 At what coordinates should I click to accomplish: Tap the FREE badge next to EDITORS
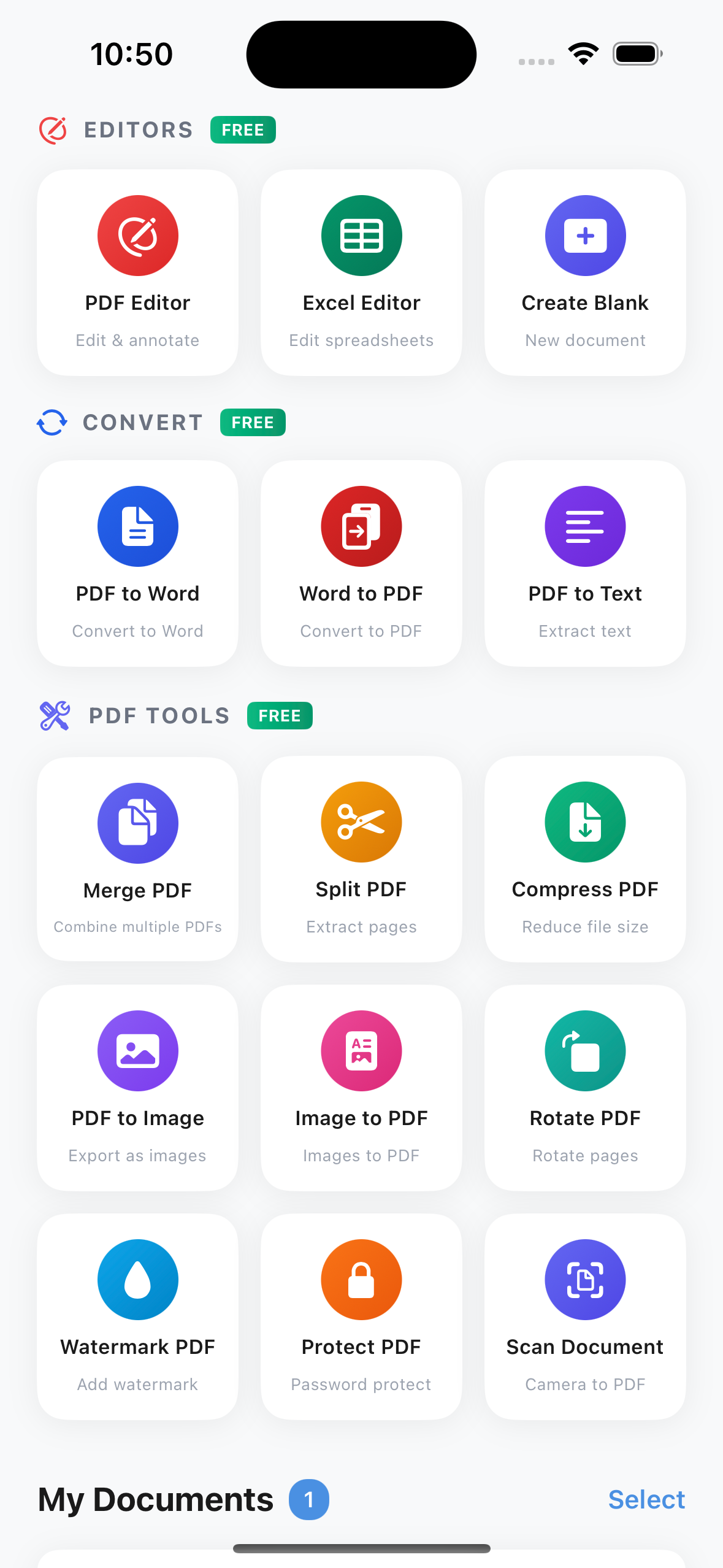pos(243,129)
